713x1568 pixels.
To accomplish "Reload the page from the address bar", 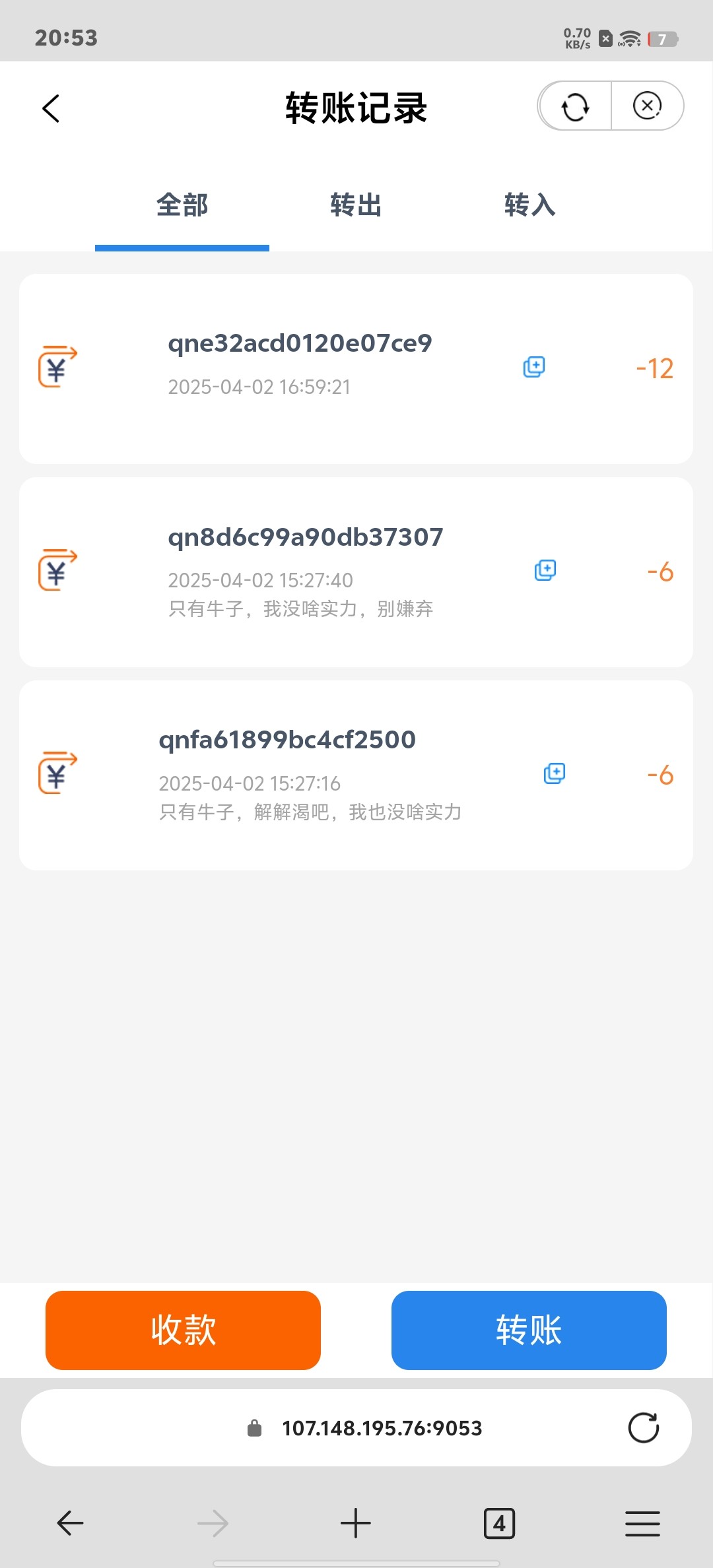I will click(x=644, y=1428).
